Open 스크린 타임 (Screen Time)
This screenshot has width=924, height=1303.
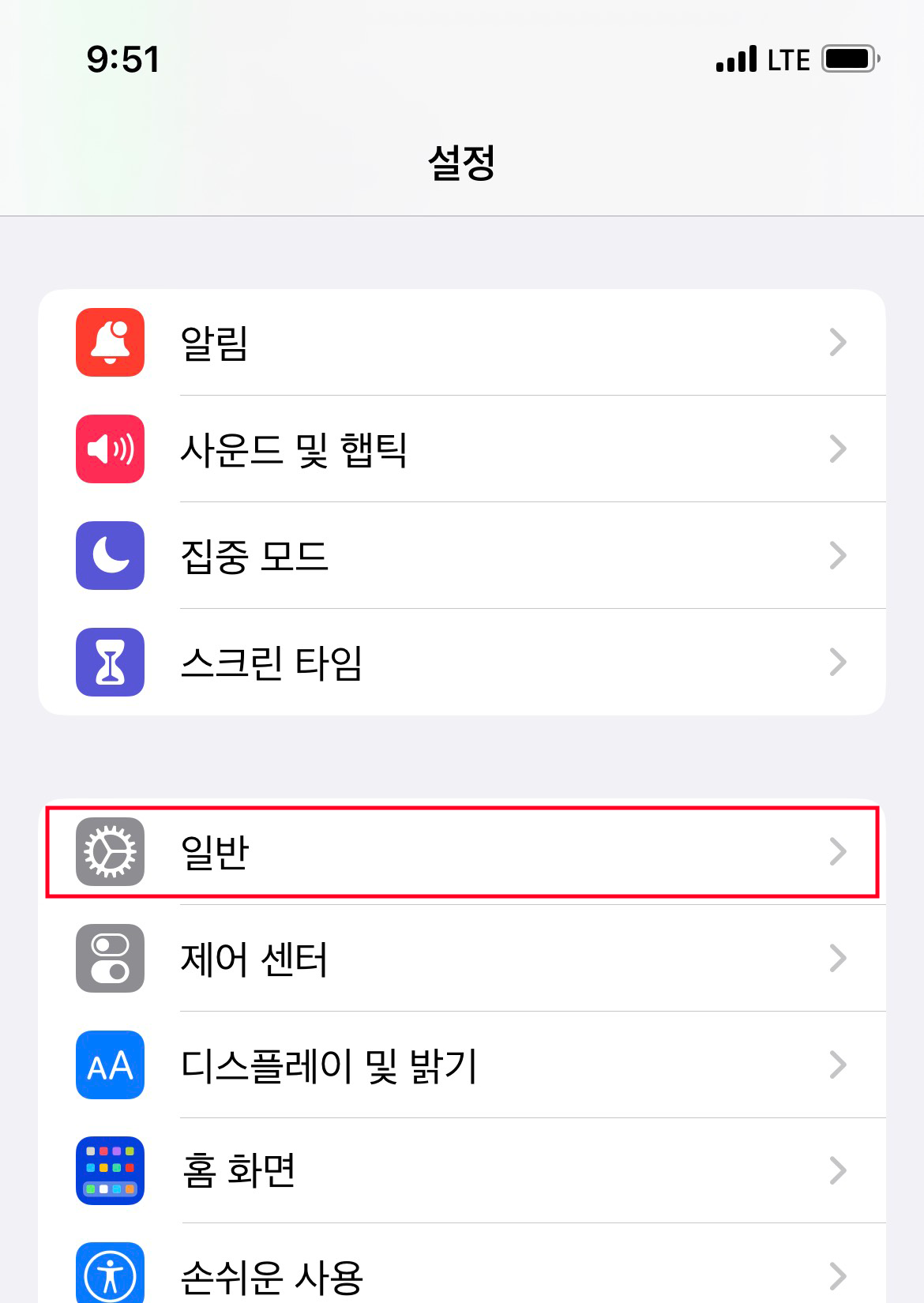tap(461, 663)
